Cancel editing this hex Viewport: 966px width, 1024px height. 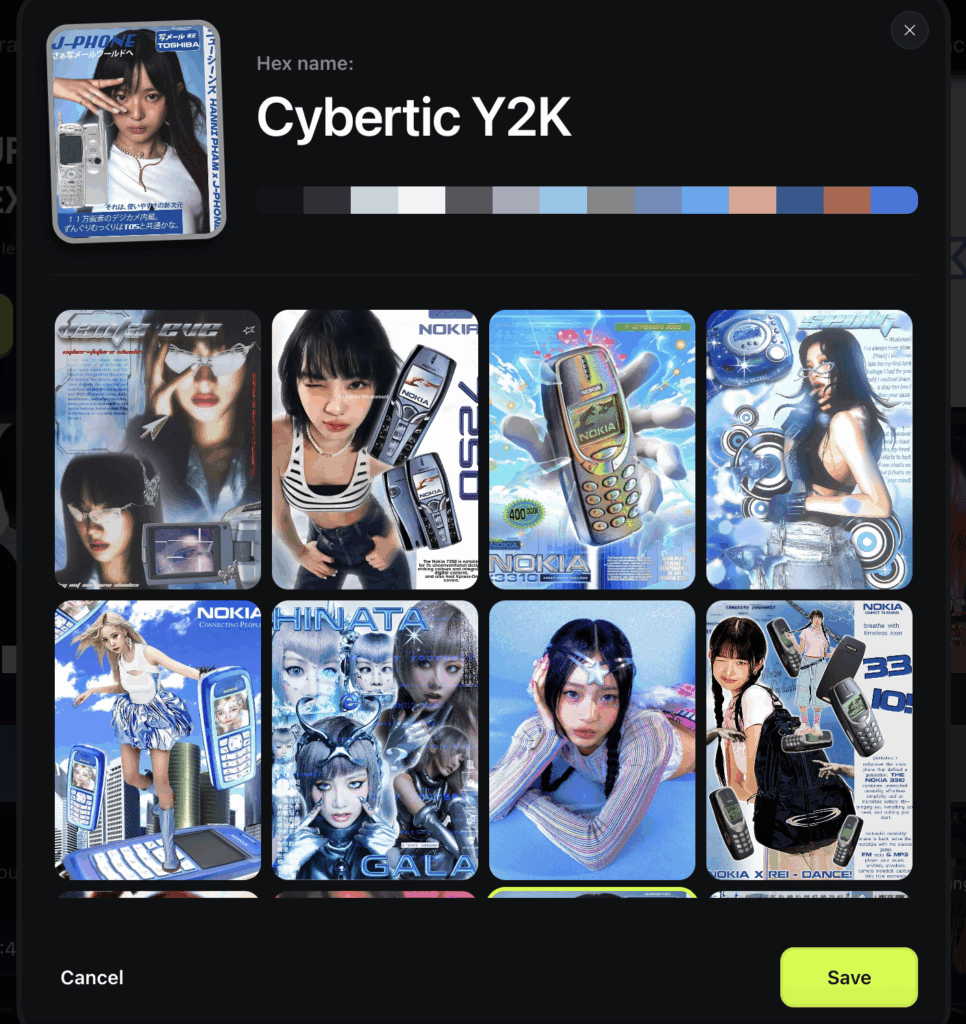(x=92, y=977)
